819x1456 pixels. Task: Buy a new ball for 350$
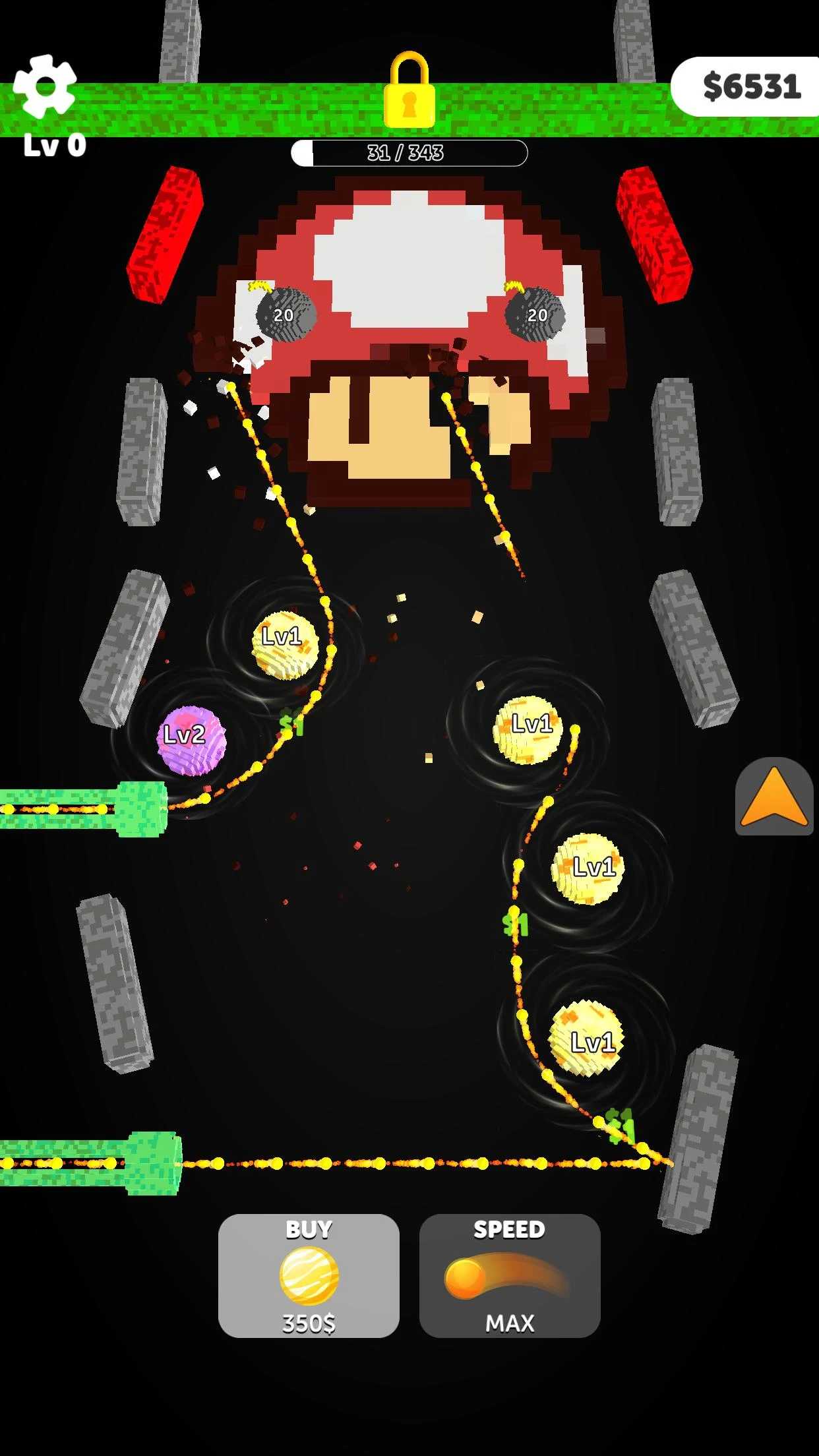[x=309, y=1275]
